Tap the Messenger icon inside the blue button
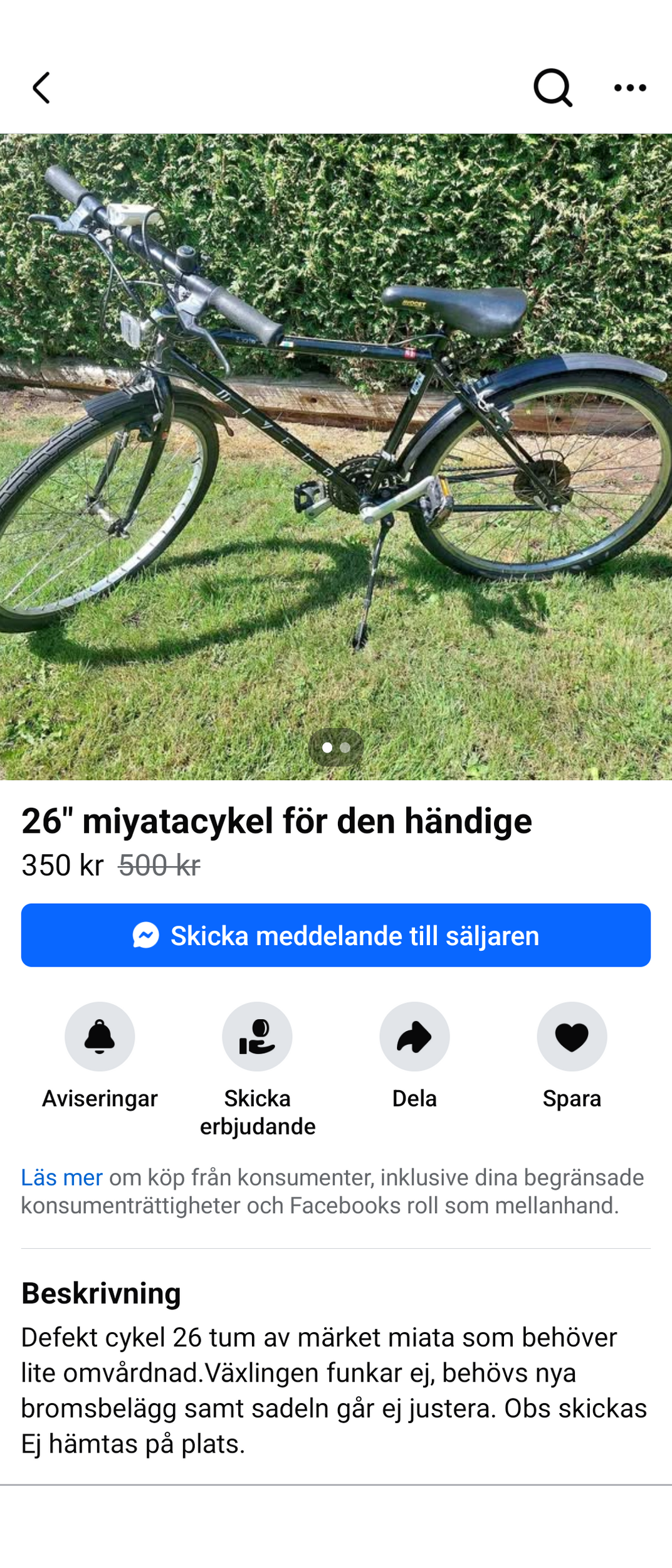 [145, 935]
